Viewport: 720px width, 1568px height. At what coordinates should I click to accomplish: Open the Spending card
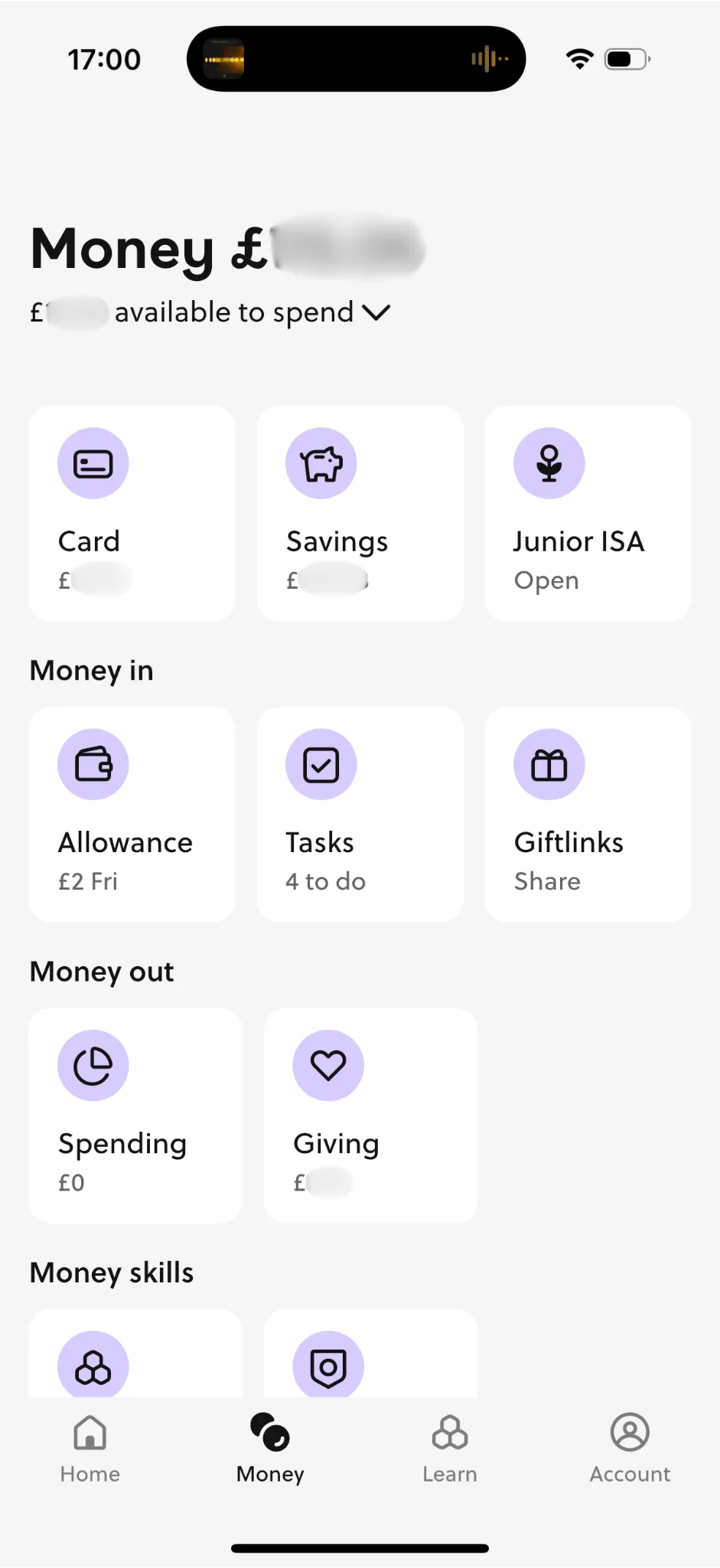(135, 1115)
